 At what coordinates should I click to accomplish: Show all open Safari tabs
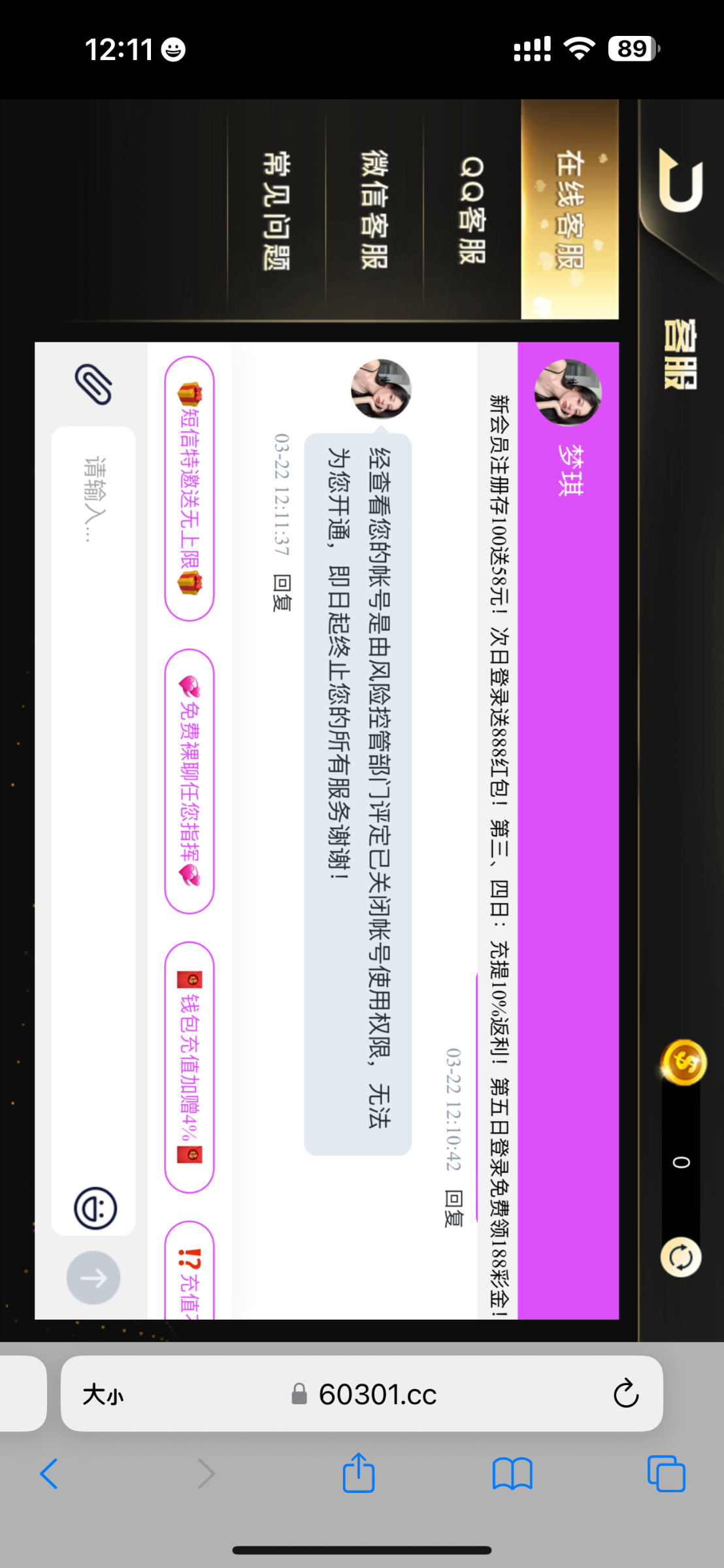[x=666, y=1474]
